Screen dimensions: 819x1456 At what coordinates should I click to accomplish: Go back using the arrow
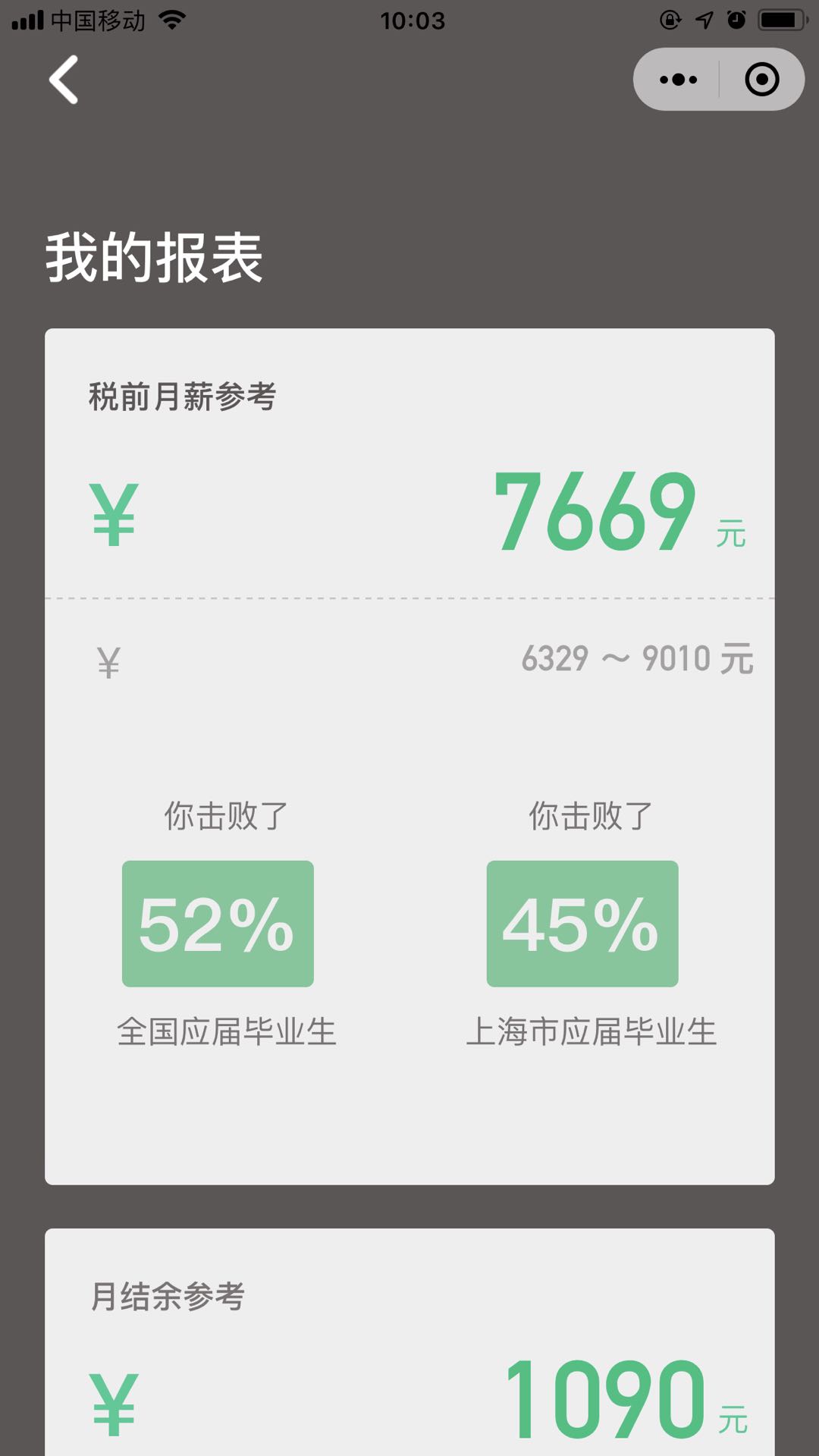pos(64,80)
